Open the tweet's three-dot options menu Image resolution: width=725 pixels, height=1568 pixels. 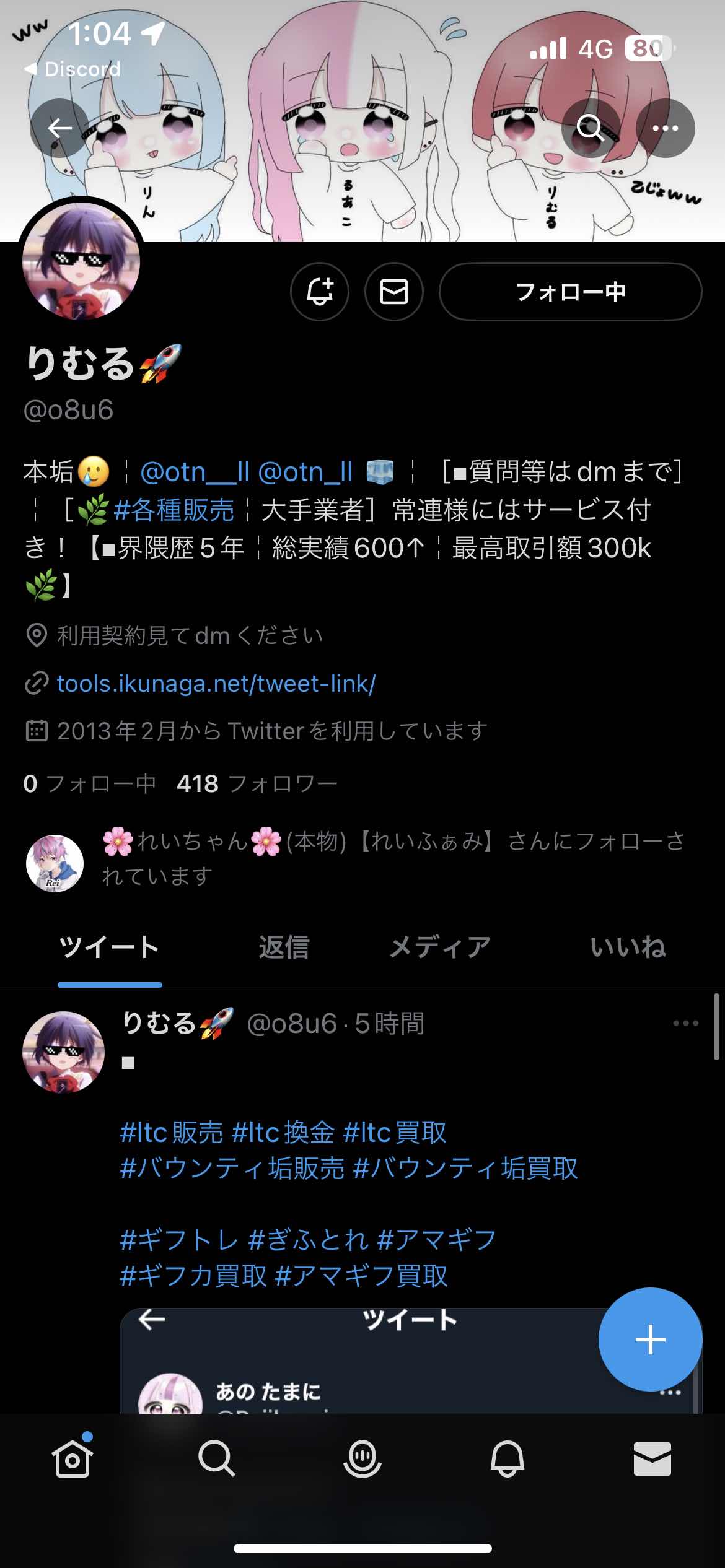[685, 1023]
